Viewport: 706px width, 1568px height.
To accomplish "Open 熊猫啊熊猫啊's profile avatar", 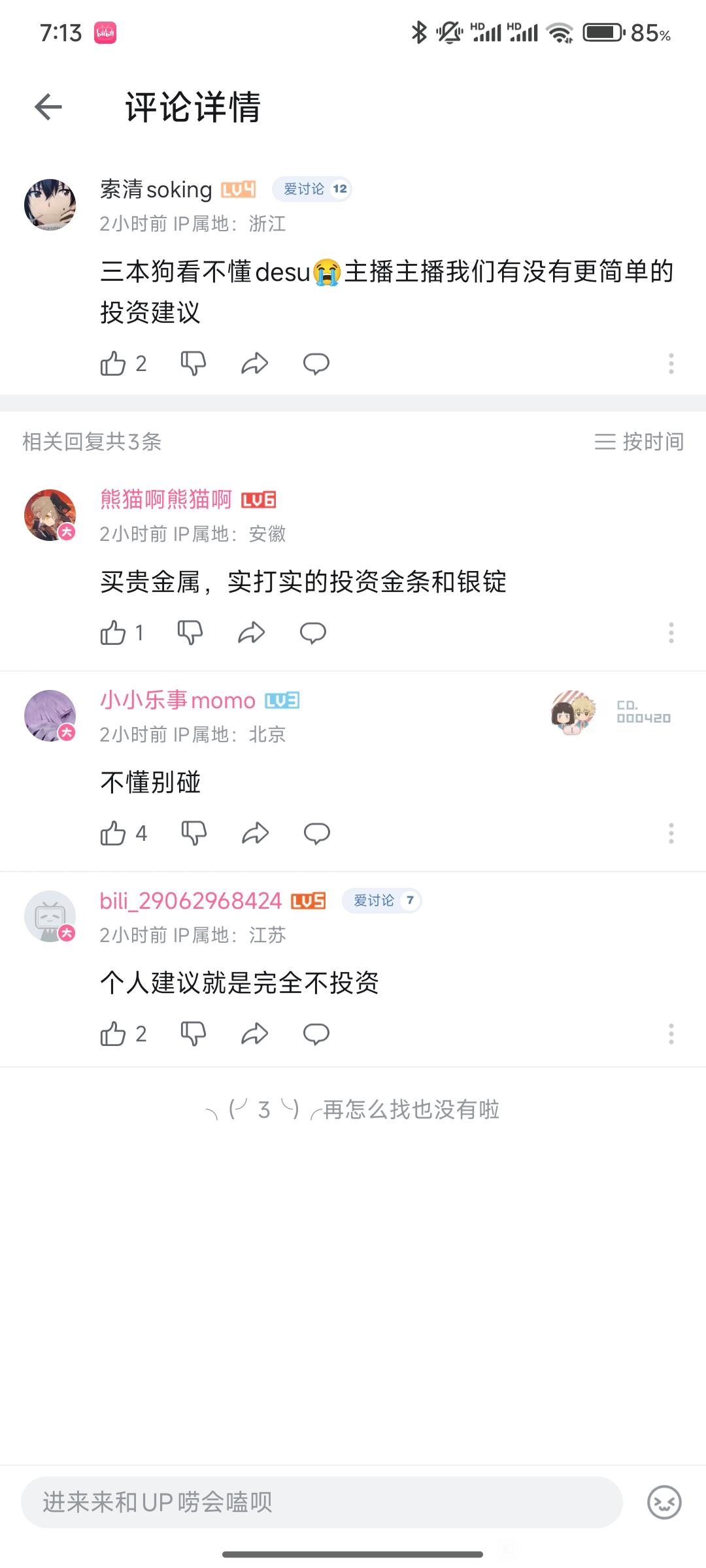I will (x=50, y=515).
